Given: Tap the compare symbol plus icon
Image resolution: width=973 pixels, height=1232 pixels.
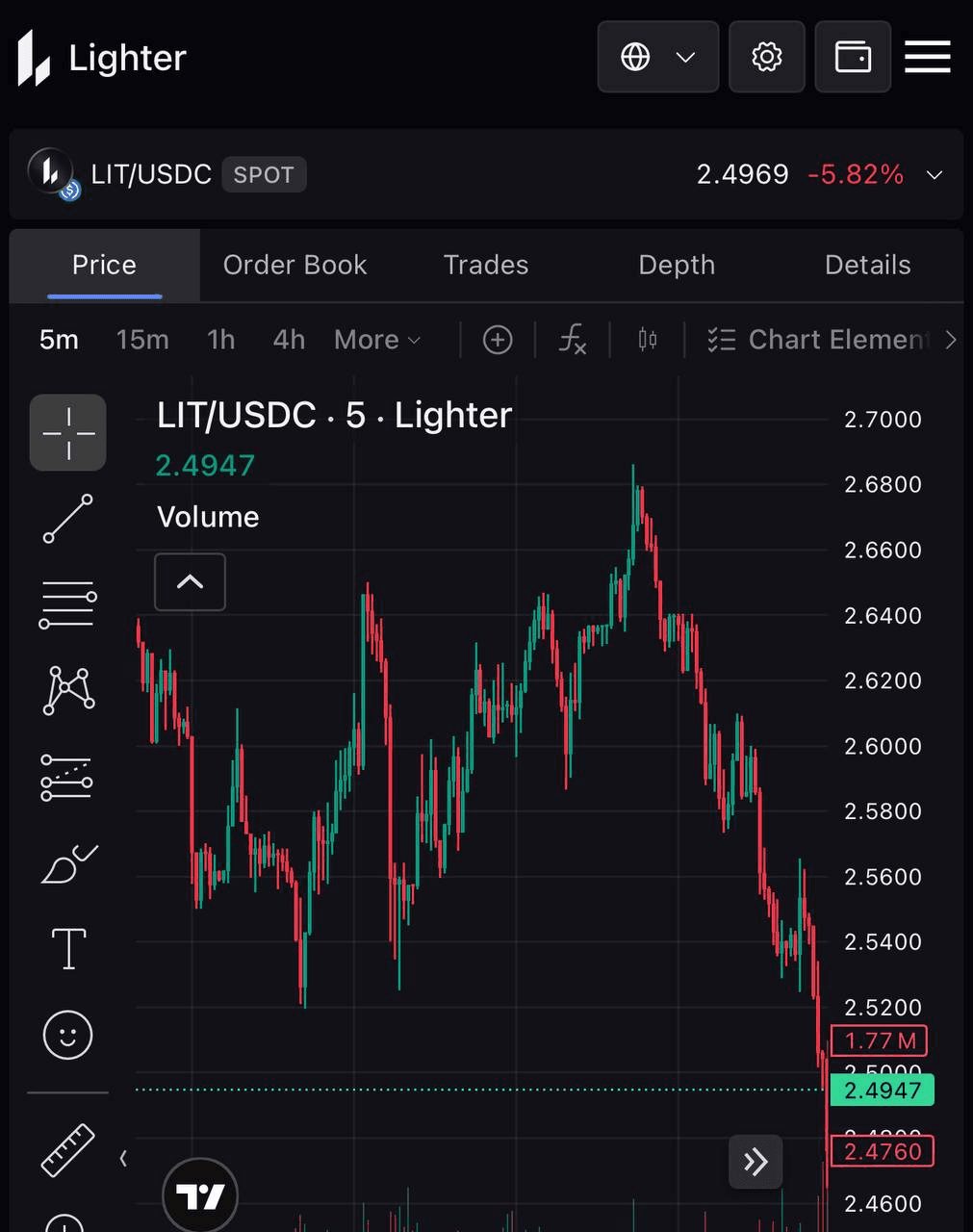Looking at the screenshot, I should (498, 340).
